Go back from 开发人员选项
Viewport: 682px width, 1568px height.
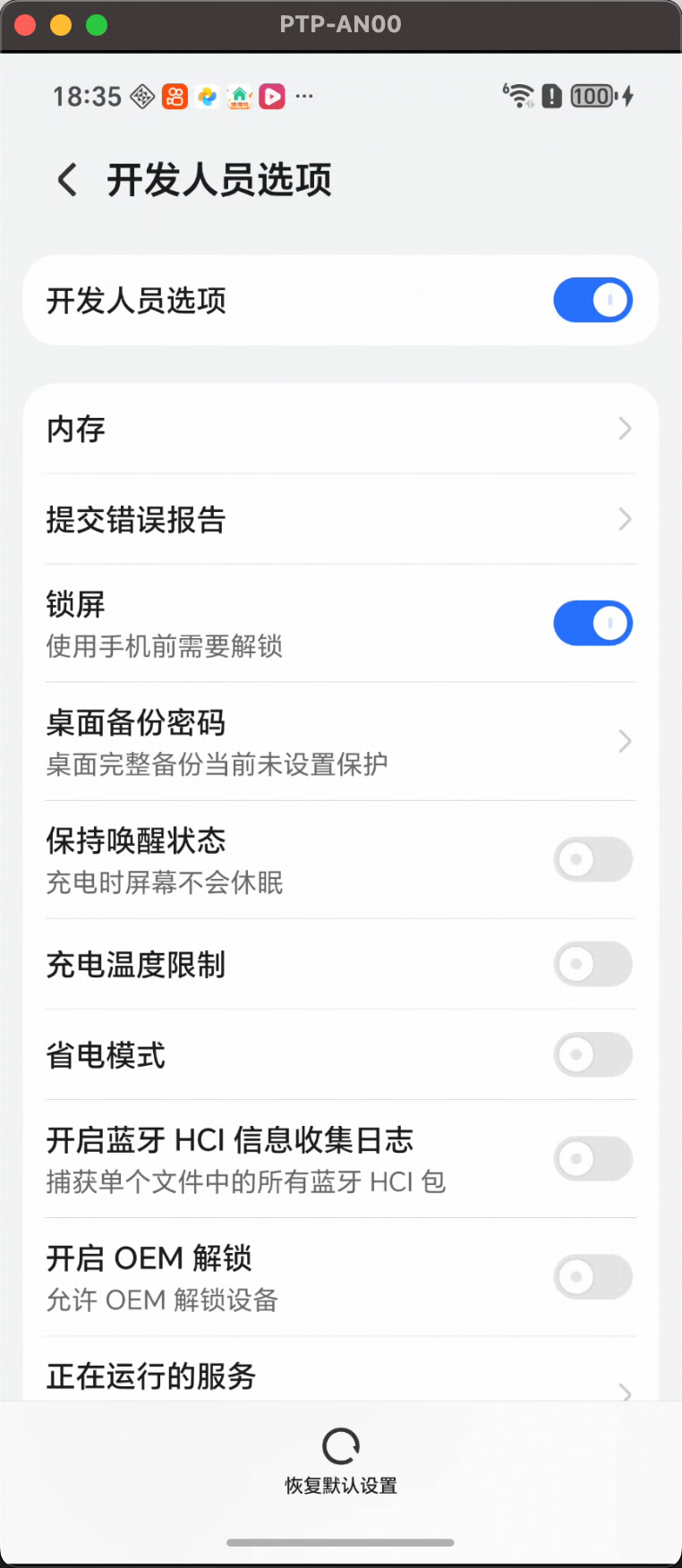pos(68,180)
